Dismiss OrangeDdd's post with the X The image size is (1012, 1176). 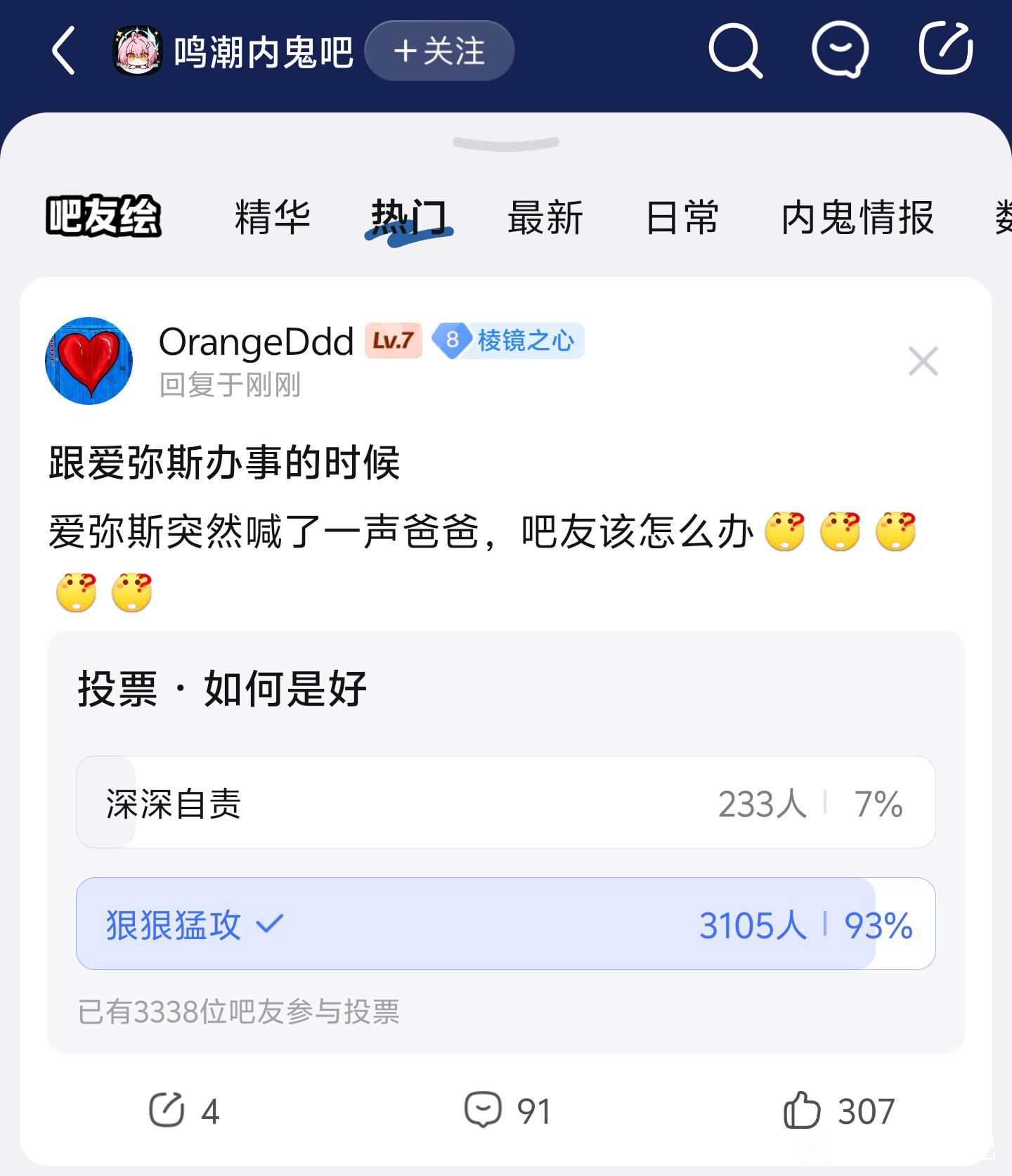click(x=923, y=362)
